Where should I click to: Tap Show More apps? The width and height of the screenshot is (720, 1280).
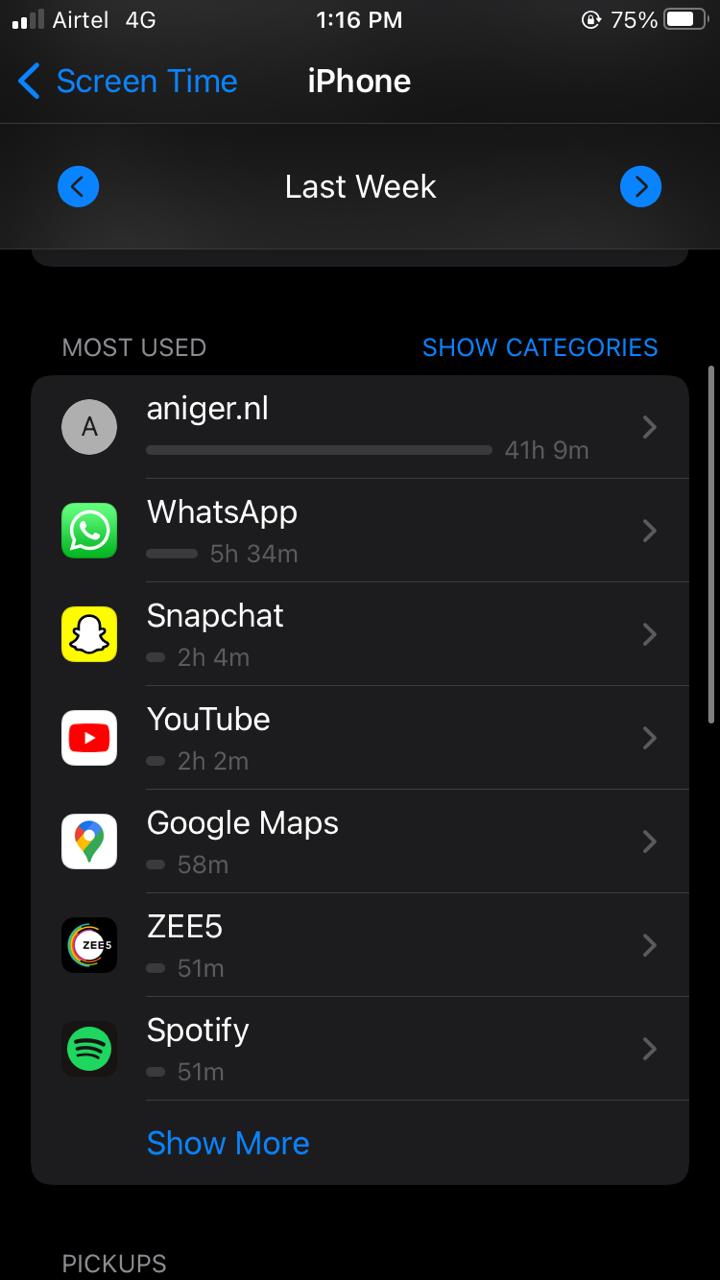click(228, 1143)
